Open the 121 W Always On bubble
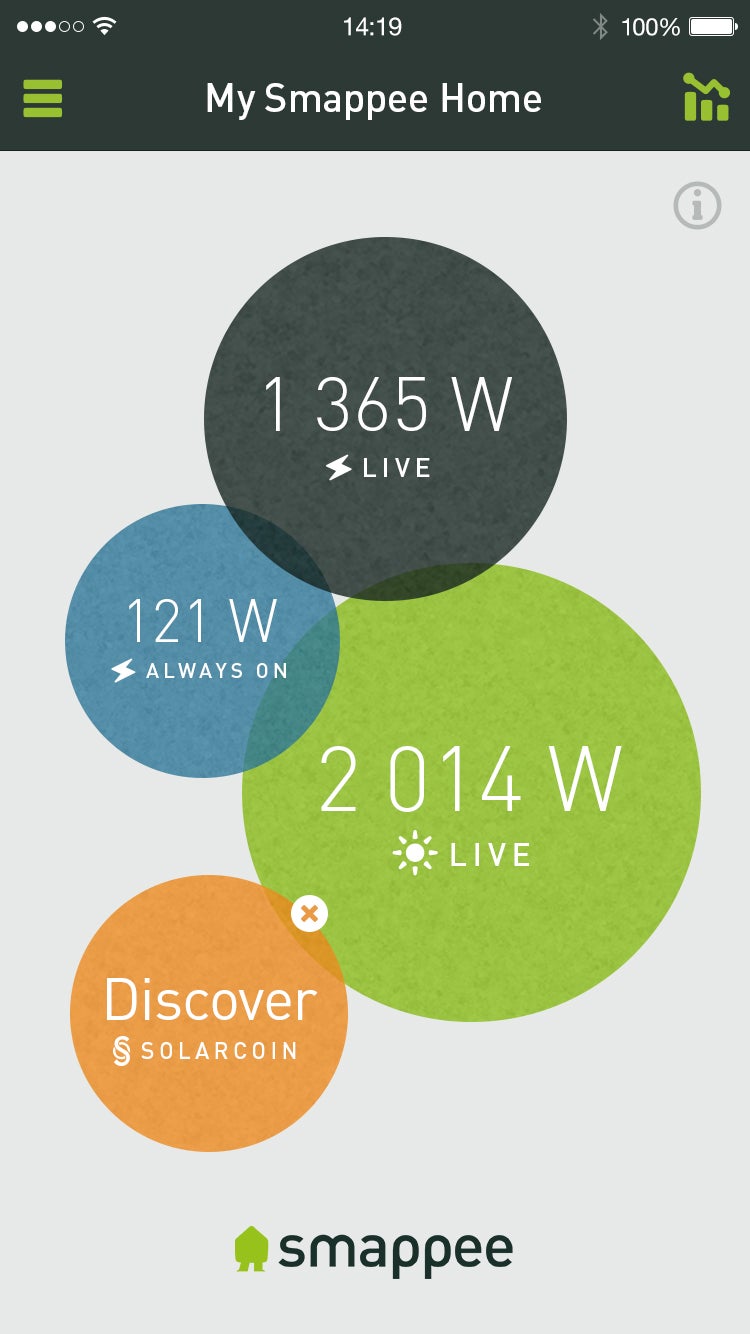Viewport: 750px width, 1334px height. tap(202, 641)
